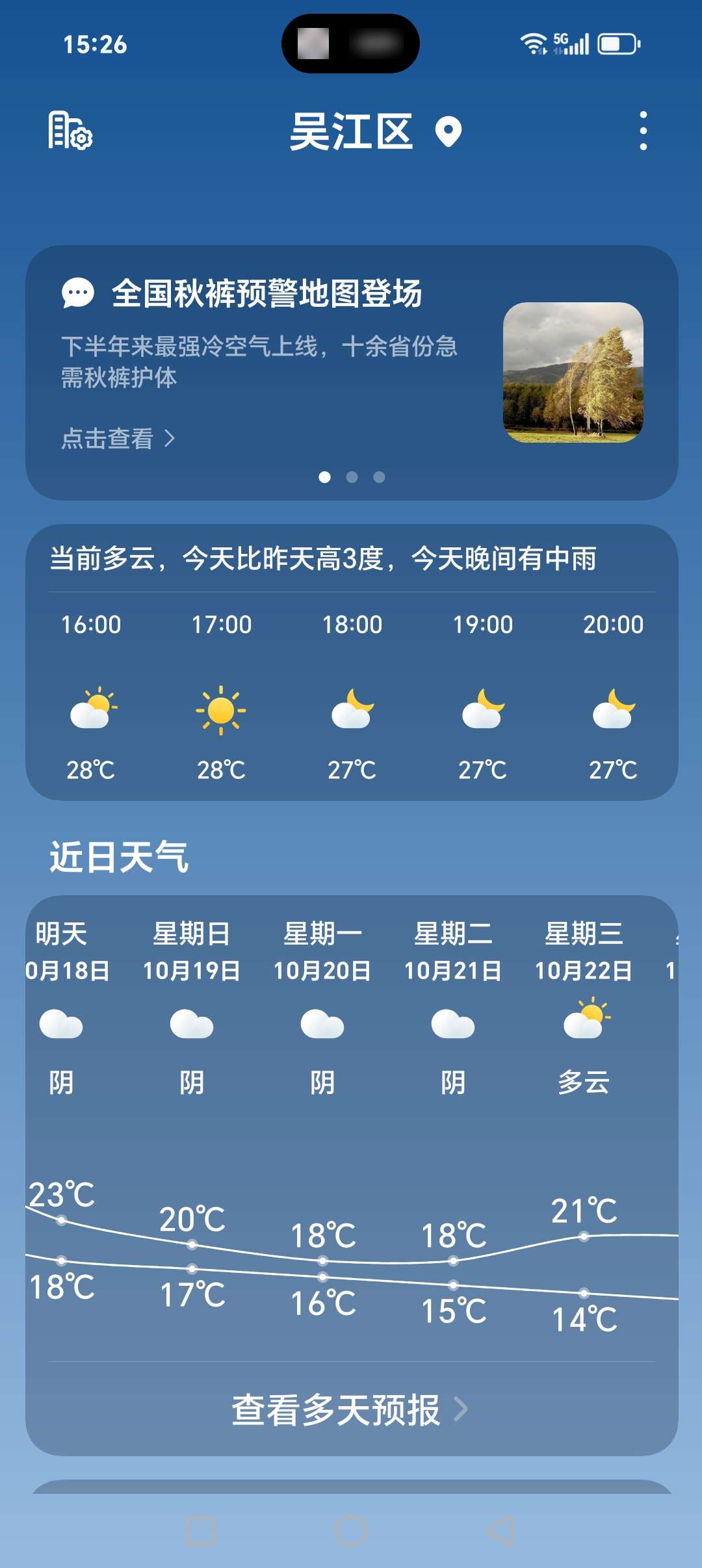Open 查看多天预报 multi-day forecast
Image resolution: width=702 pixels, height=1568 pixels.
coord(350,1410)
